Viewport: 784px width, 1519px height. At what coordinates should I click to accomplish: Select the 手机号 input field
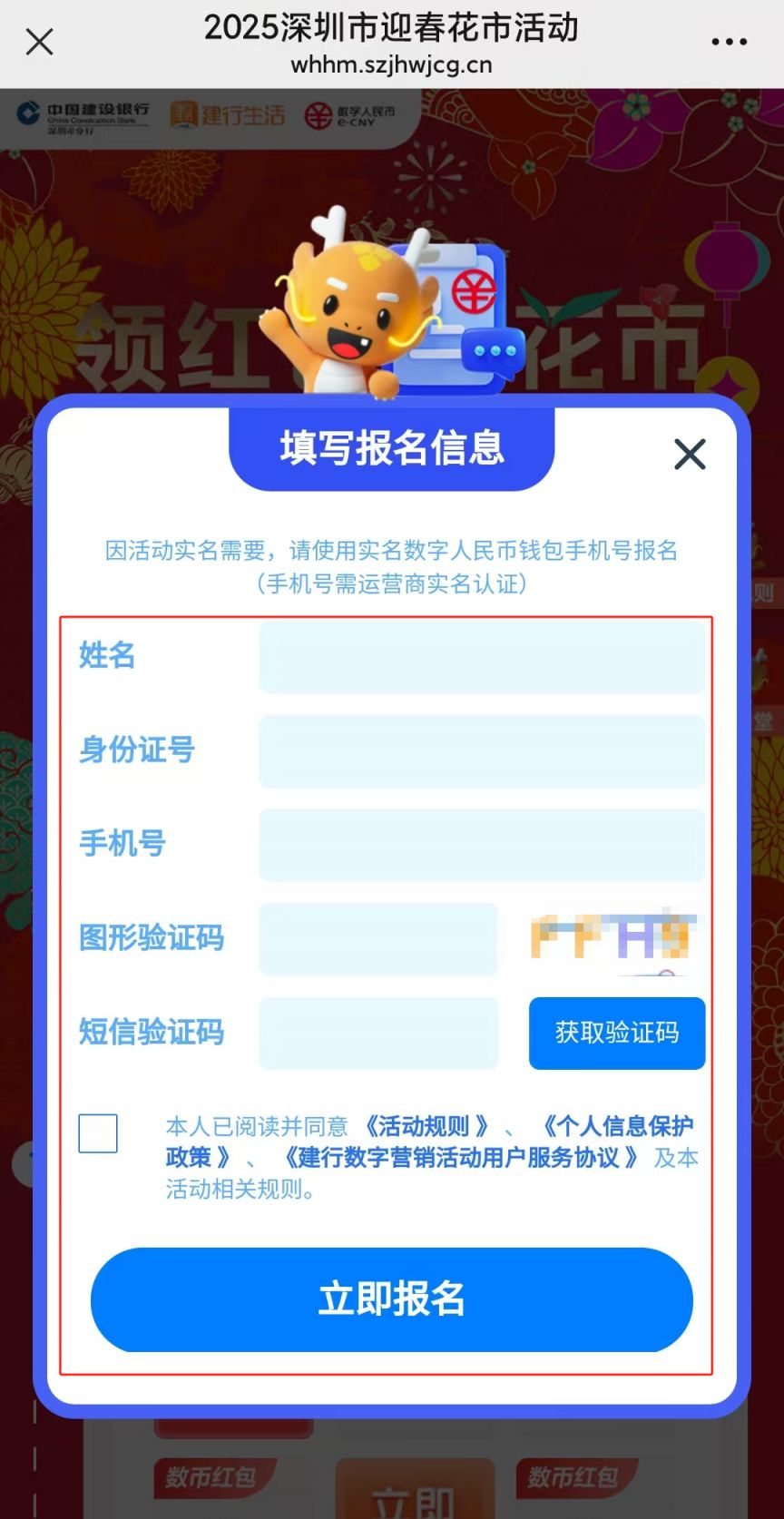click(x=481, y=845)
